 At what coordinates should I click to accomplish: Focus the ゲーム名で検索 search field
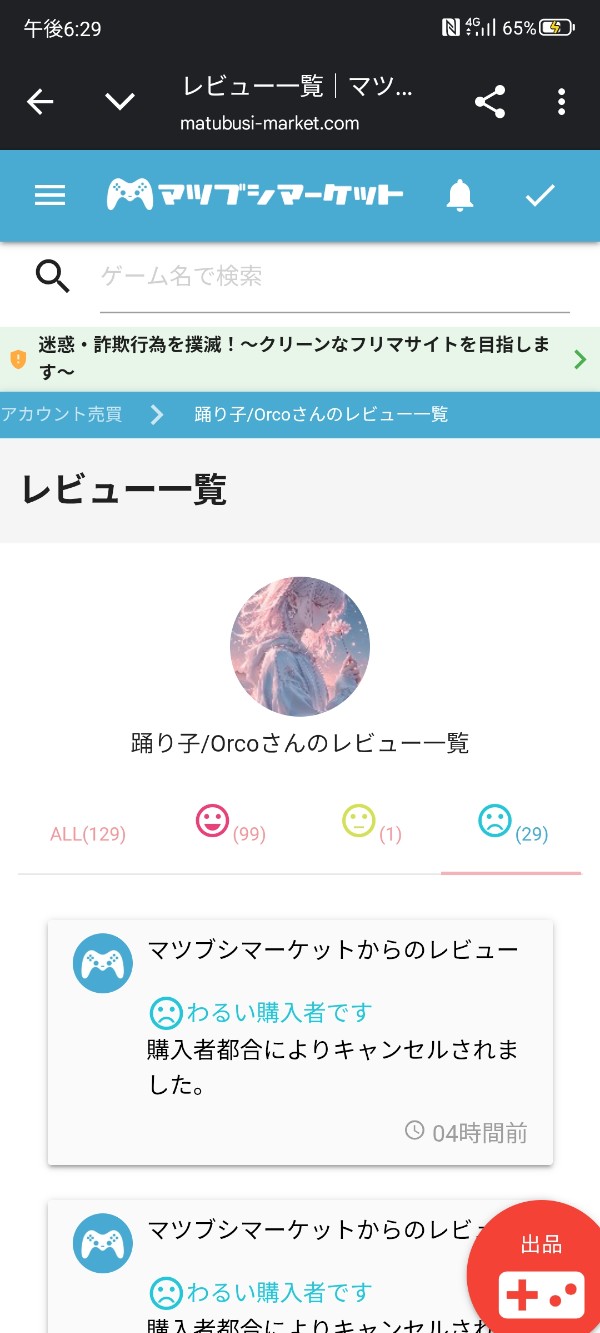330,276
